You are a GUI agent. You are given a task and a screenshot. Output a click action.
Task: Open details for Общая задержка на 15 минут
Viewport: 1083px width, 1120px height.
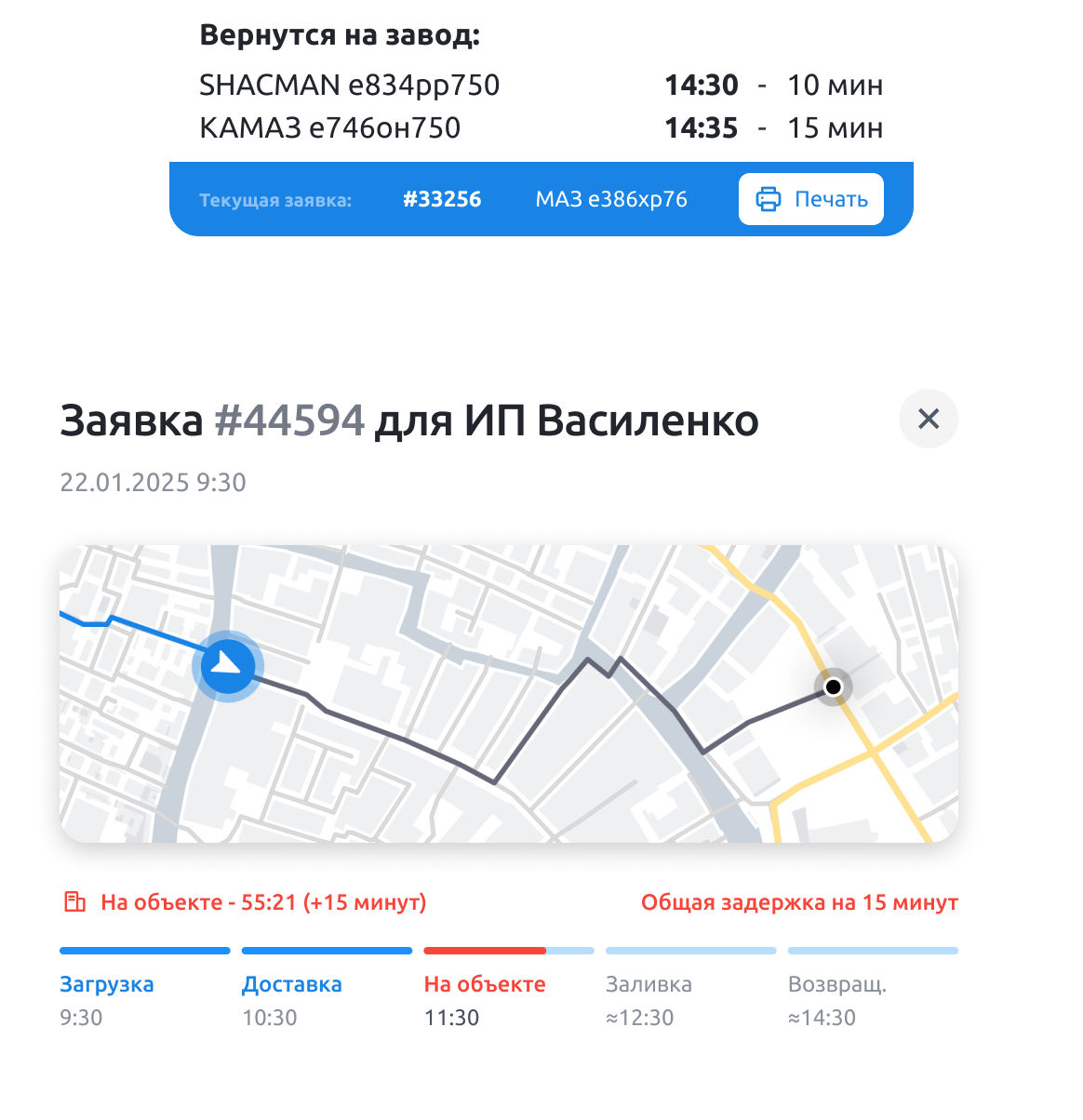coord(799,900)
